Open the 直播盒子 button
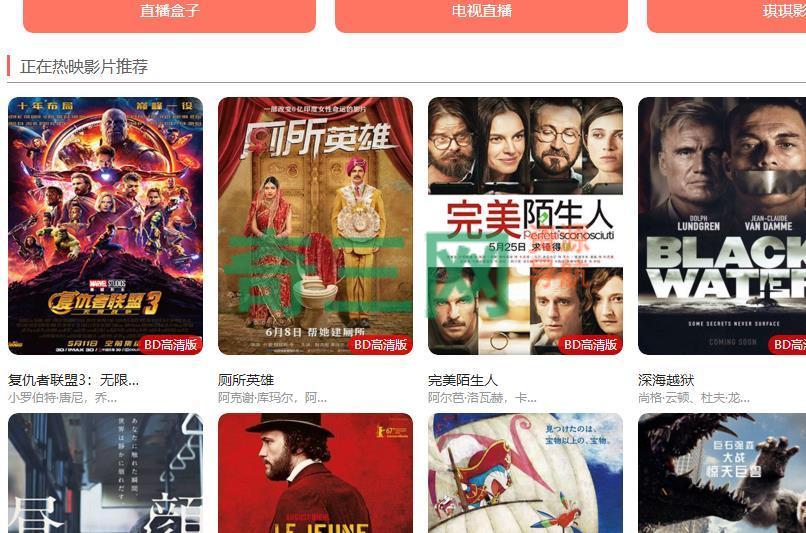Screen dimensions: 806x533 point(169,12)
